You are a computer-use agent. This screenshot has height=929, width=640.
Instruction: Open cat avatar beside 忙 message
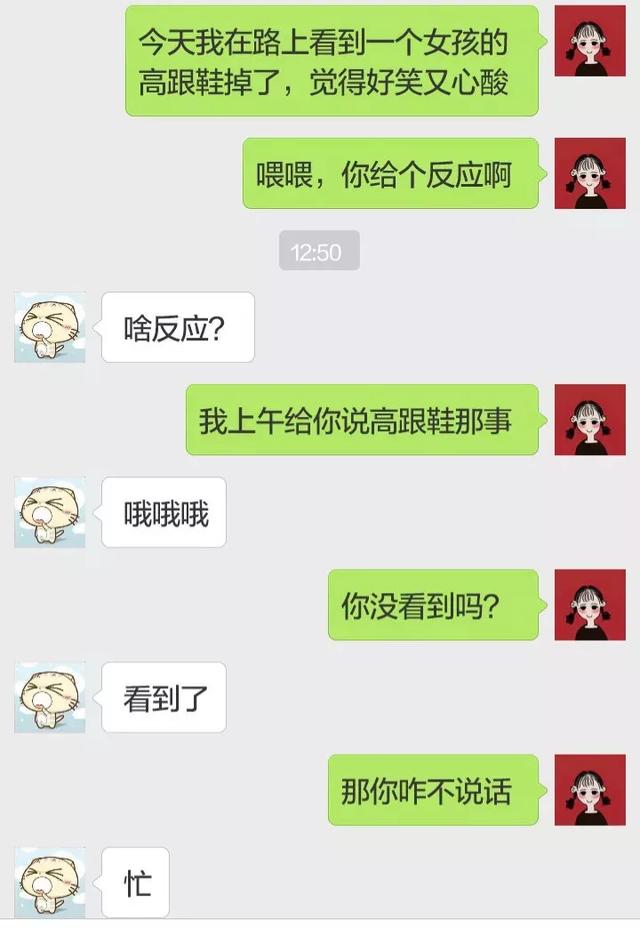[x=50, y=882]
